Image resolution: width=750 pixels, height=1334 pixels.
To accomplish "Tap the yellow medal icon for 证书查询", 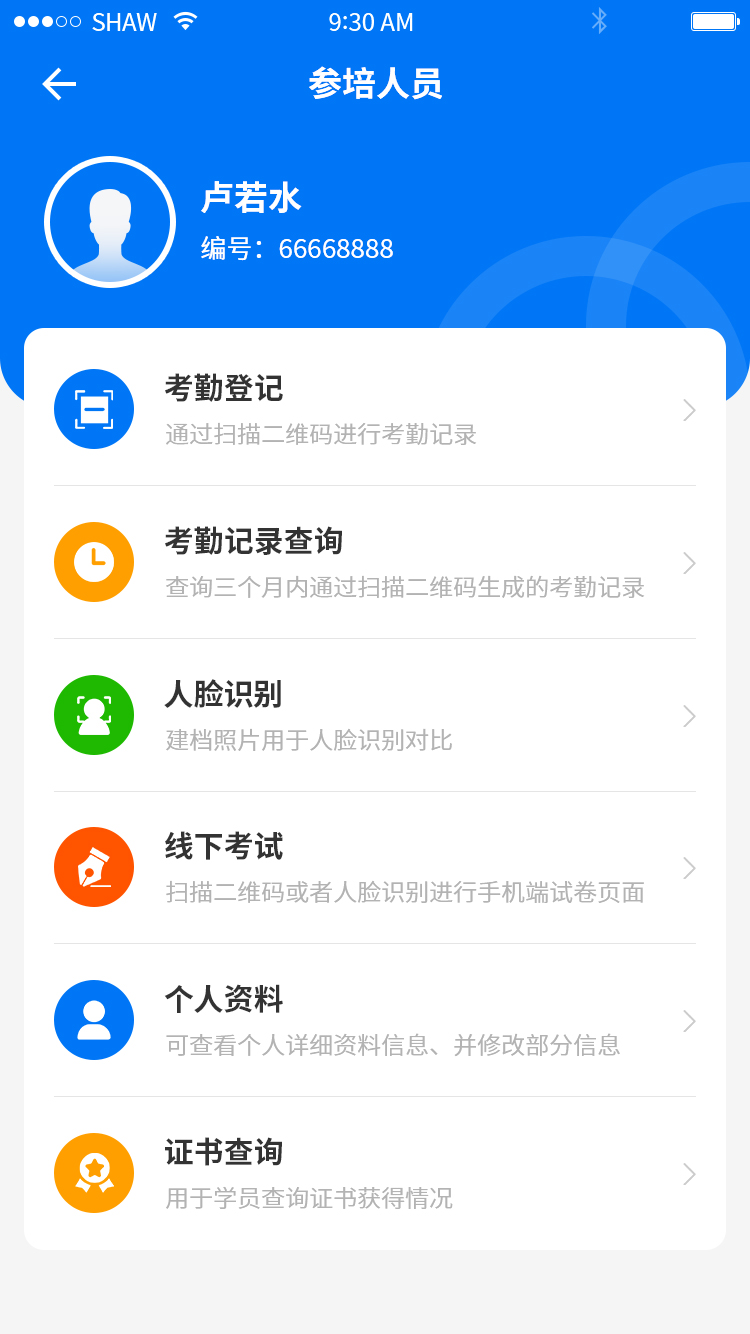I will pos(93,1172).
